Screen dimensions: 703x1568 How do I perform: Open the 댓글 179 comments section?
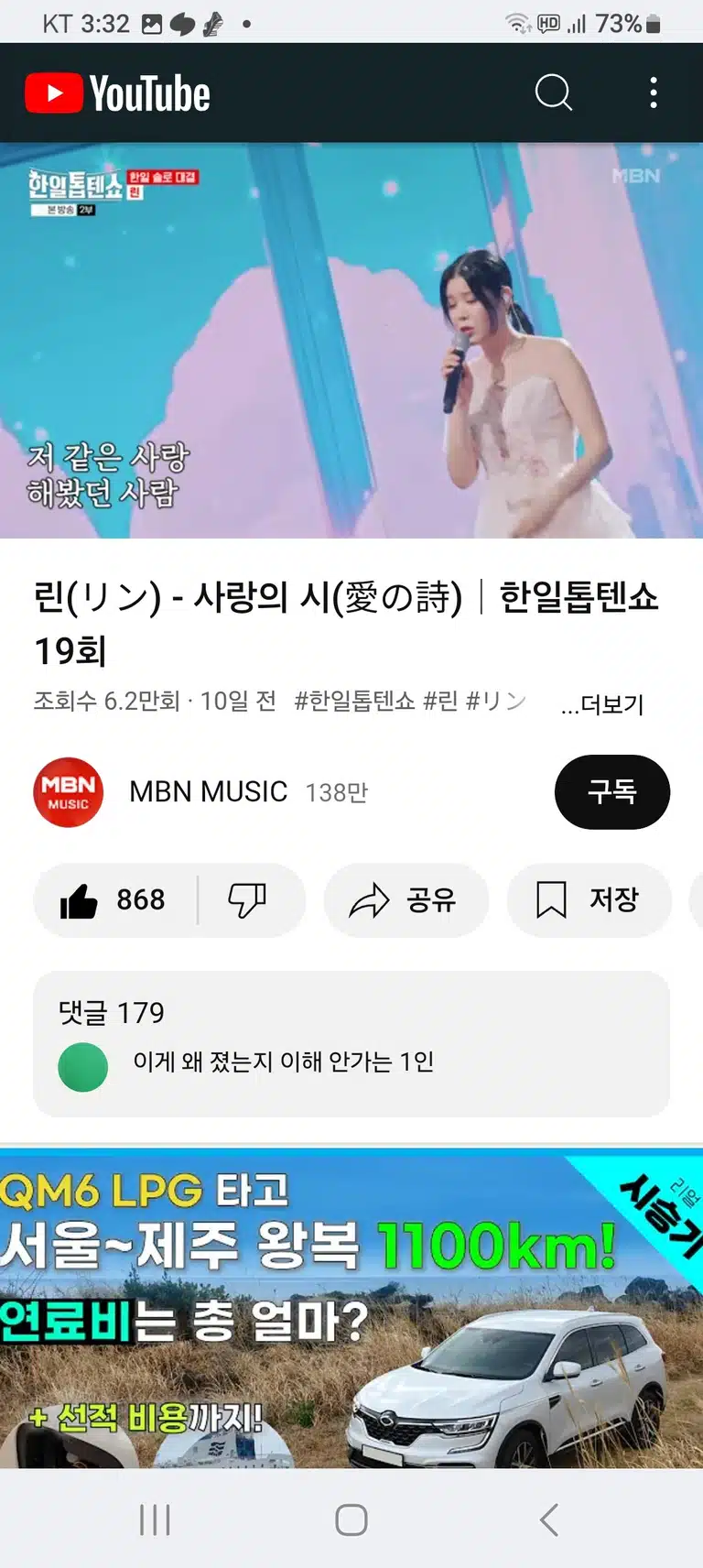tap(351, 1044)
